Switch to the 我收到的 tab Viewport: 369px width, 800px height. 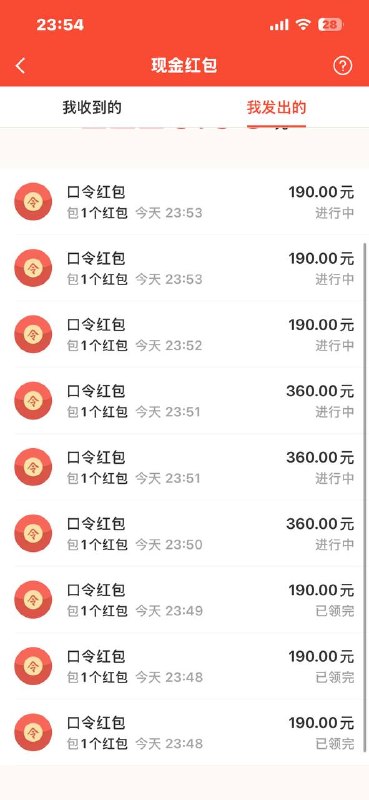(x=92, y=108)
